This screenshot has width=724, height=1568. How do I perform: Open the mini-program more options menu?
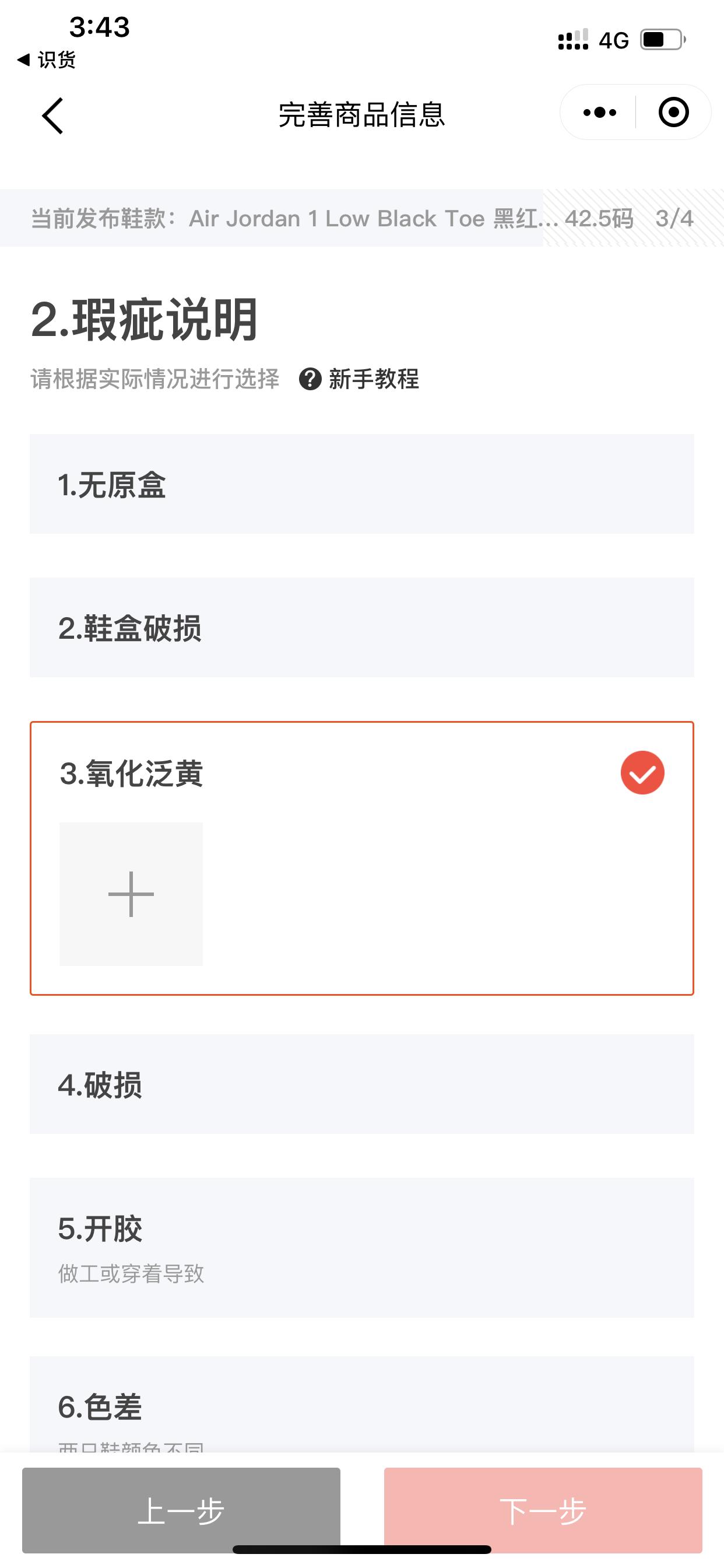click(x=599, y=112)
